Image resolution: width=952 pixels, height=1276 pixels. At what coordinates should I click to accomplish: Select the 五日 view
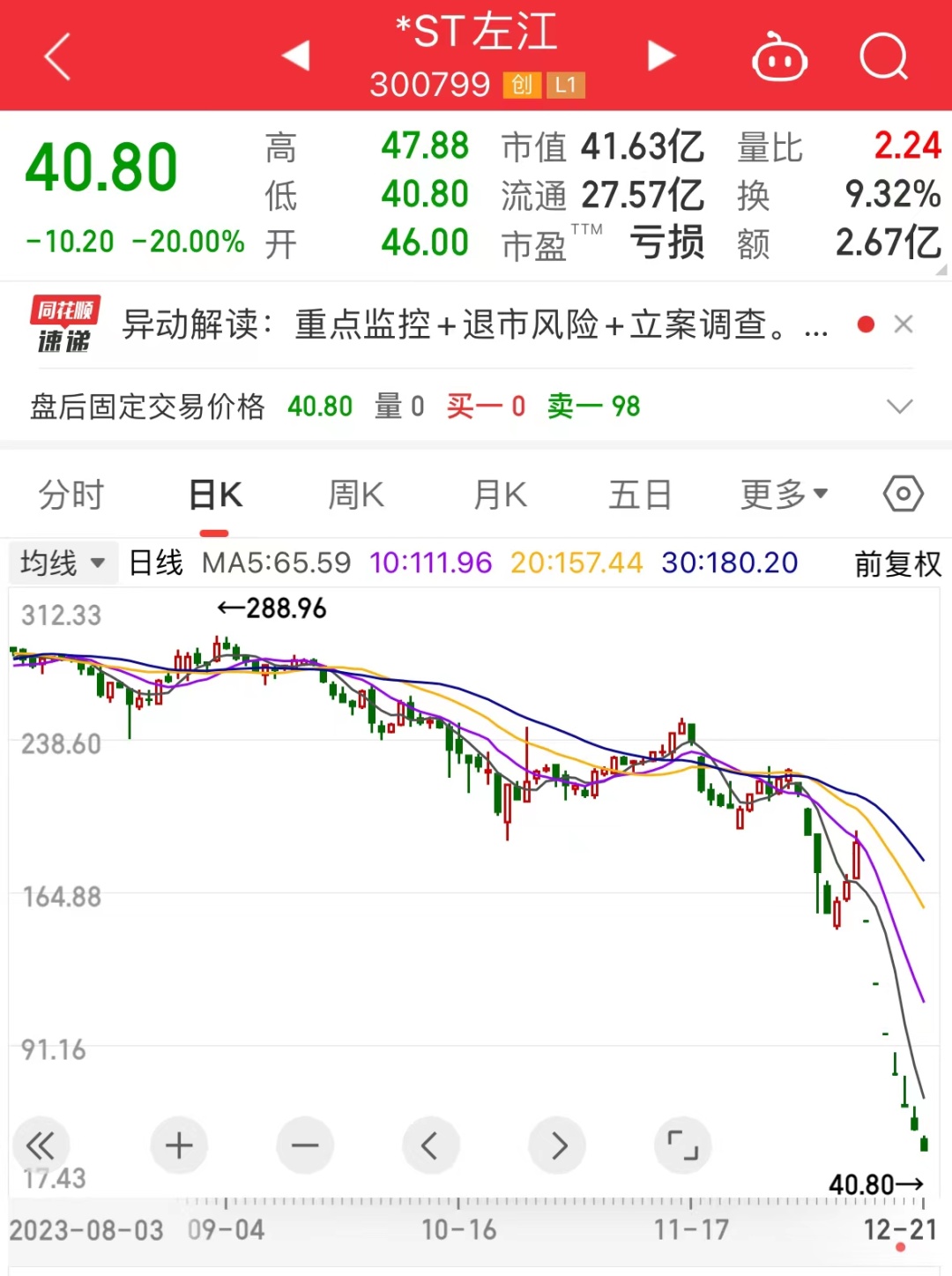click(641, 494)
